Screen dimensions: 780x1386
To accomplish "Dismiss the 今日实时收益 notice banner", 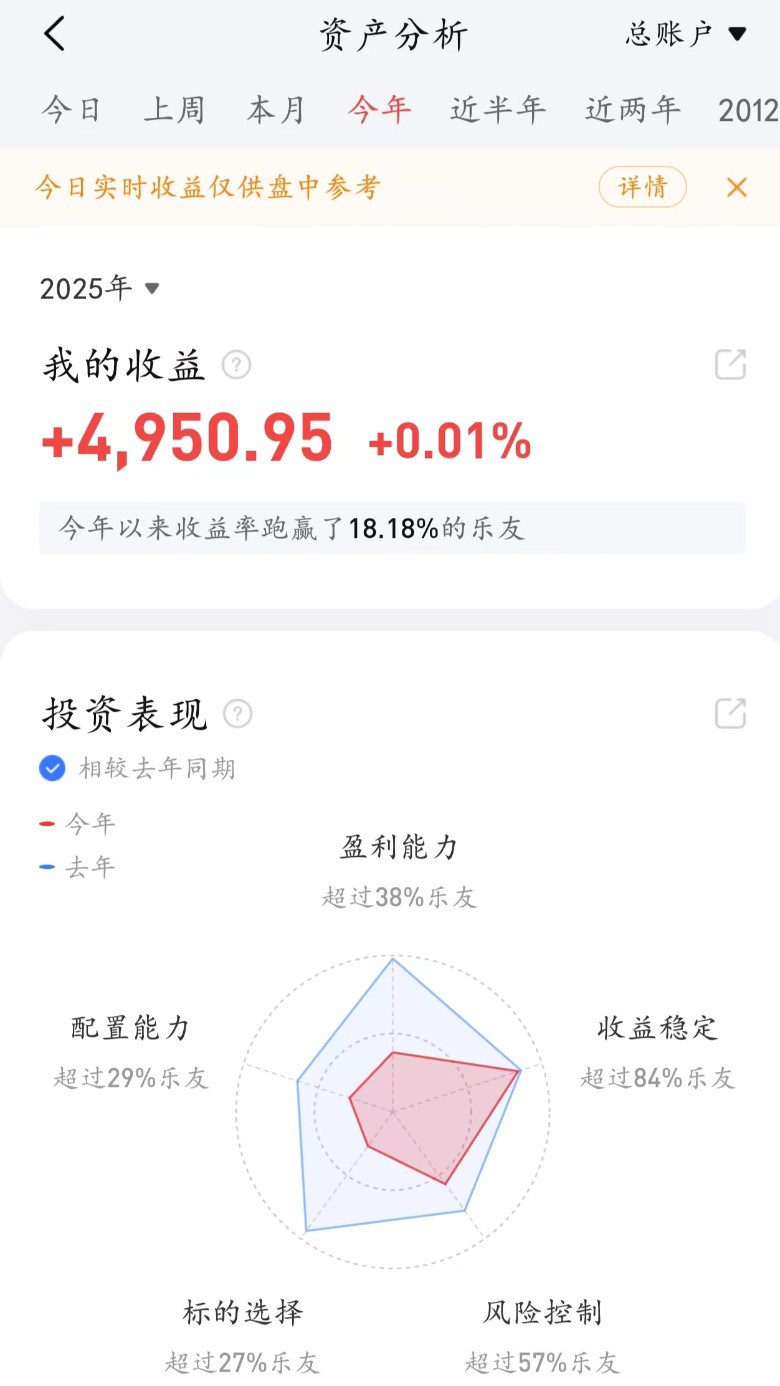I will [737, 187].
